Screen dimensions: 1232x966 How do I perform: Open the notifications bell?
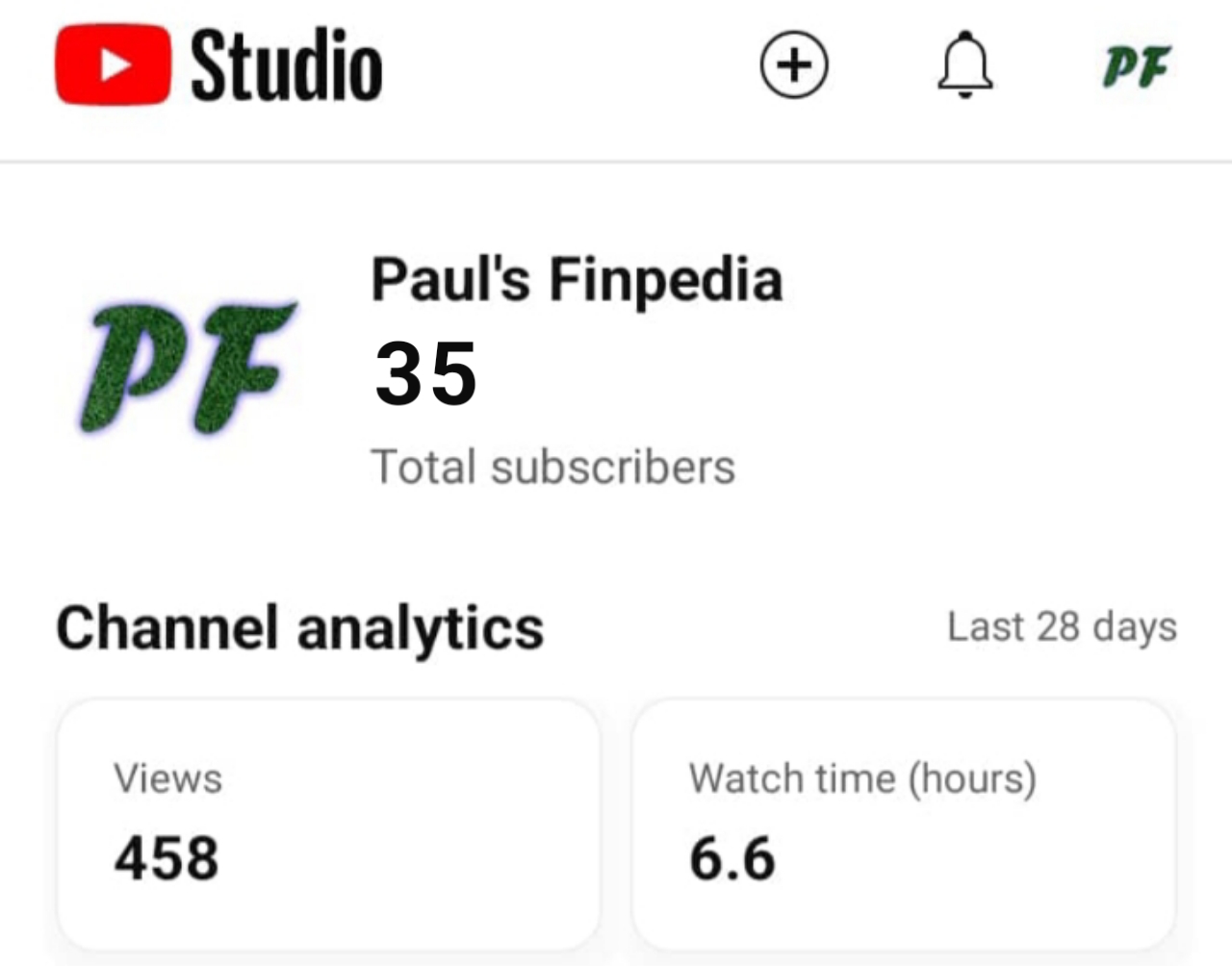point(964,65)
